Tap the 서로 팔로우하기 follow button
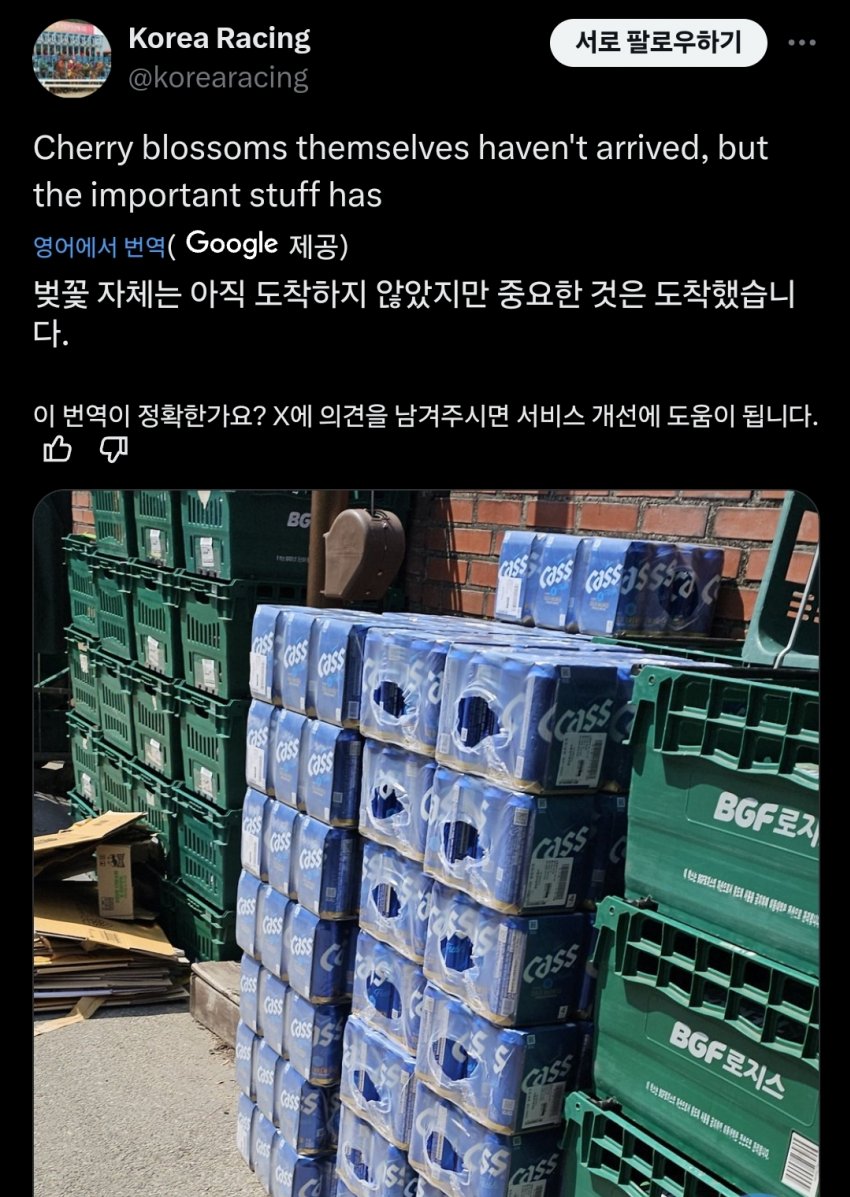Image resolution: width=850 pixels, height=1197 pixels. pos(658,43)
